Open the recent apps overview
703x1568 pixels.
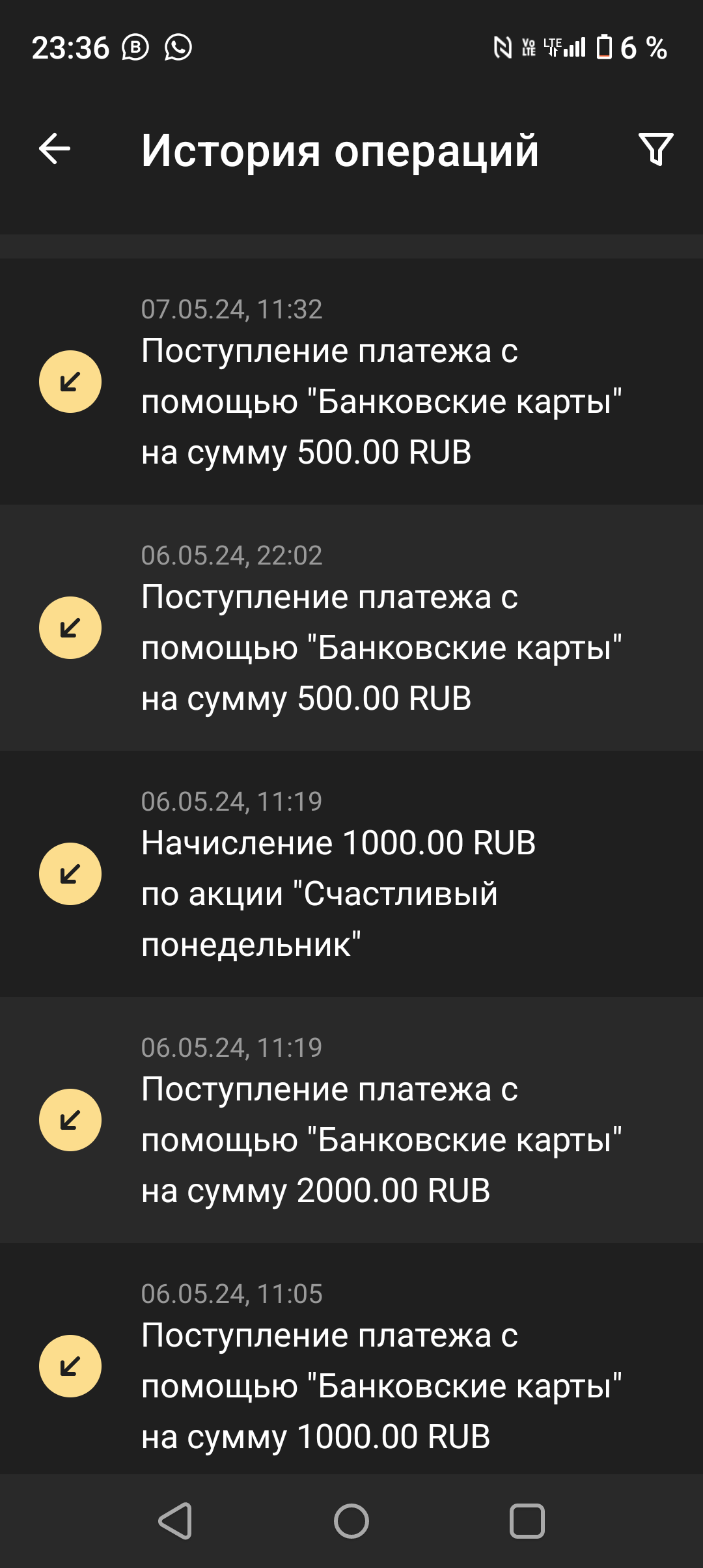point(527,1521)
